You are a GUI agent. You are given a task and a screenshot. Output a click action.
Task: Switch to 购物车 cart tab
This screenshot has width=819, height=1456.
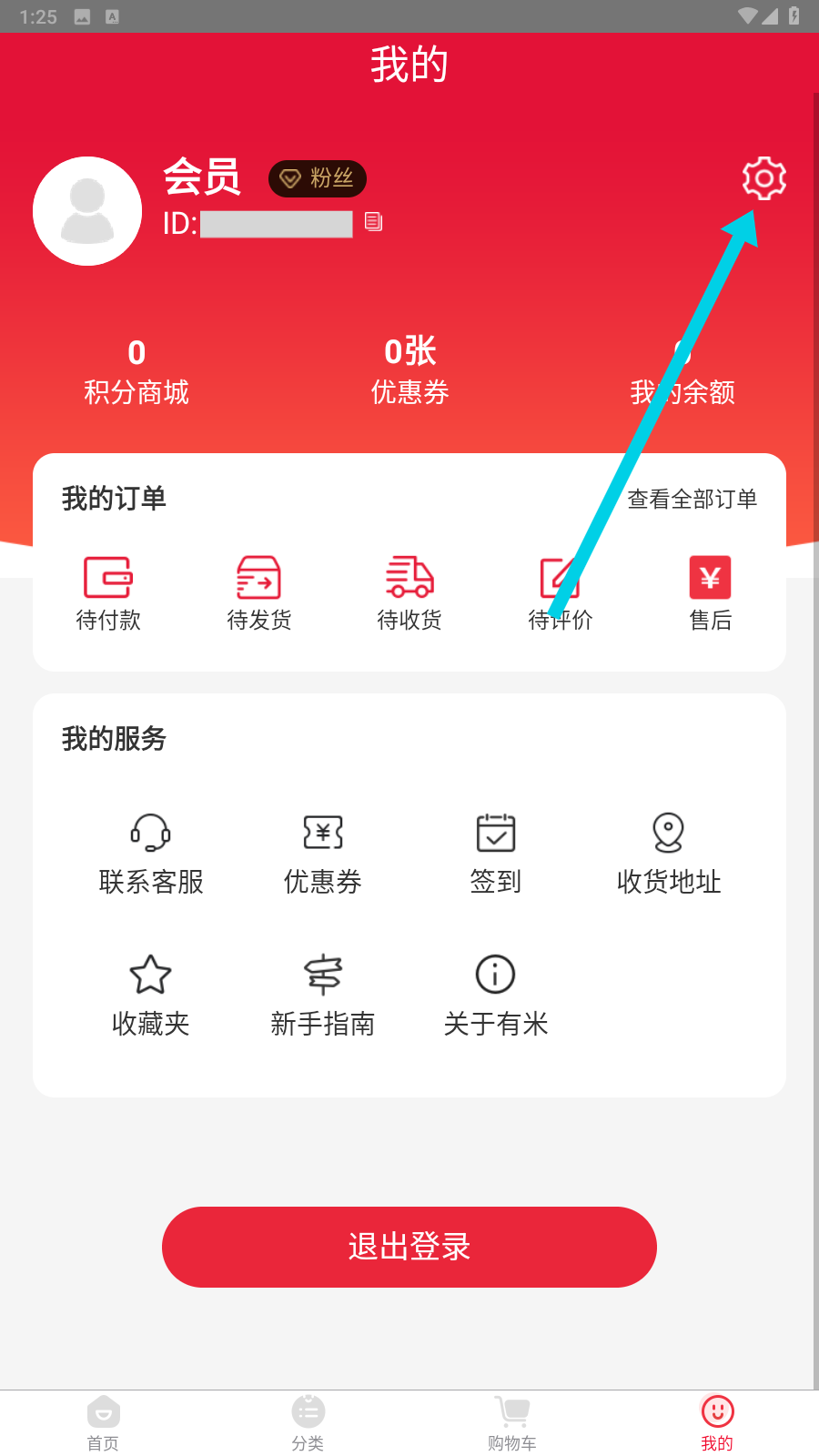pos(512,1423)
